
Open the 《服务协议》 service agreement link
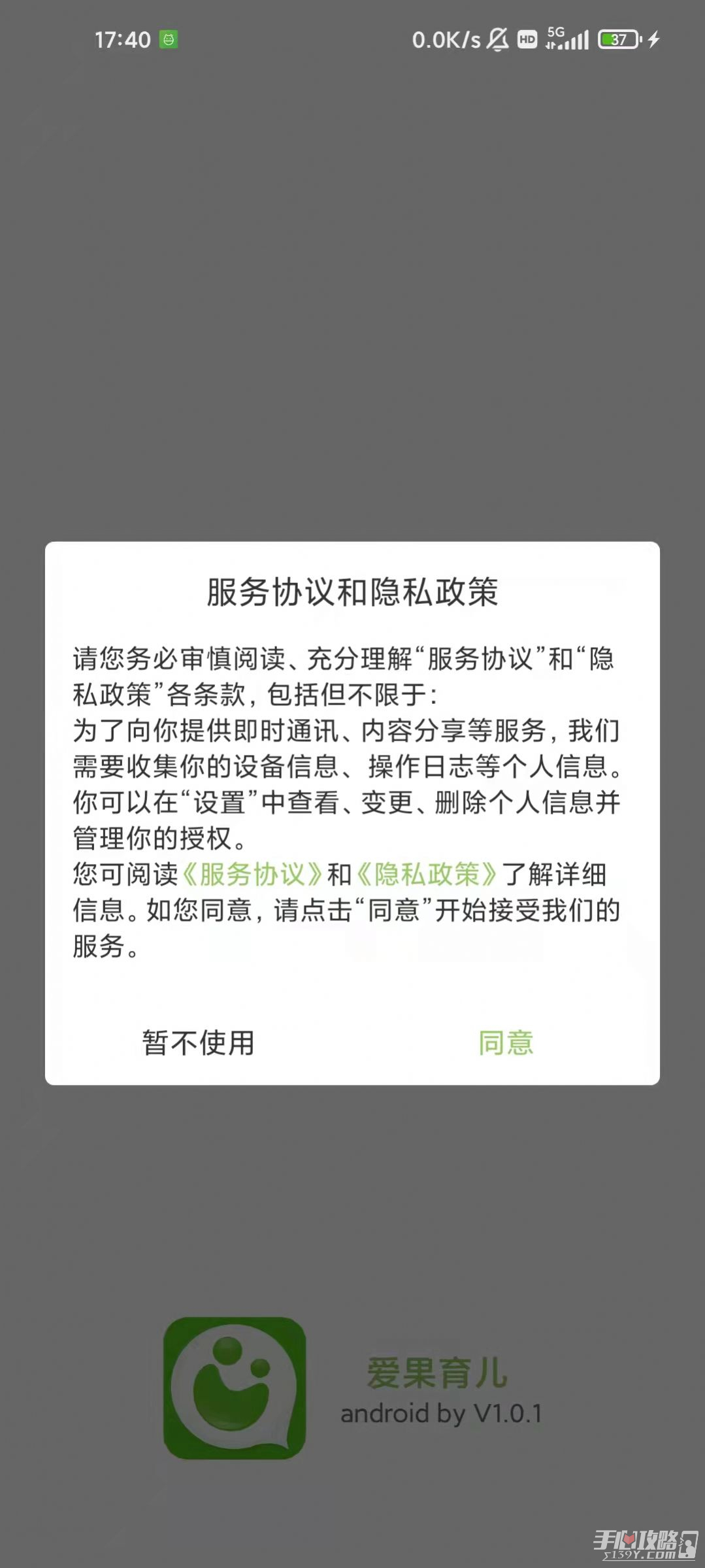coord(254,875)
